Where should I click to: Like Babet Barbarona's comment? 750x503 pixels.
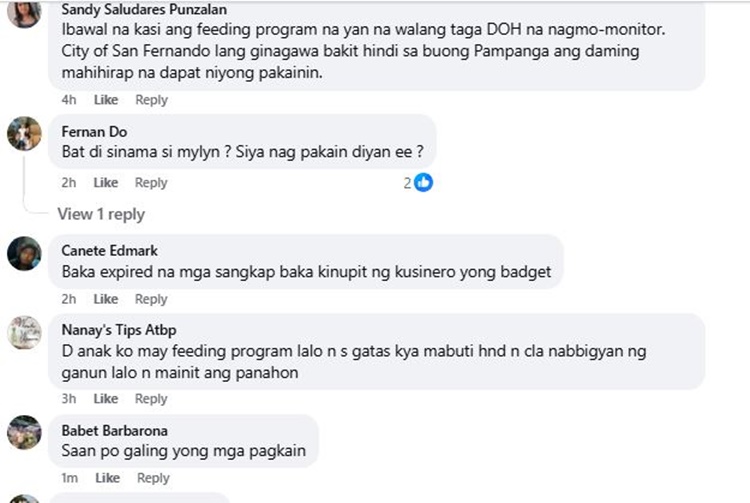[107, 478]
